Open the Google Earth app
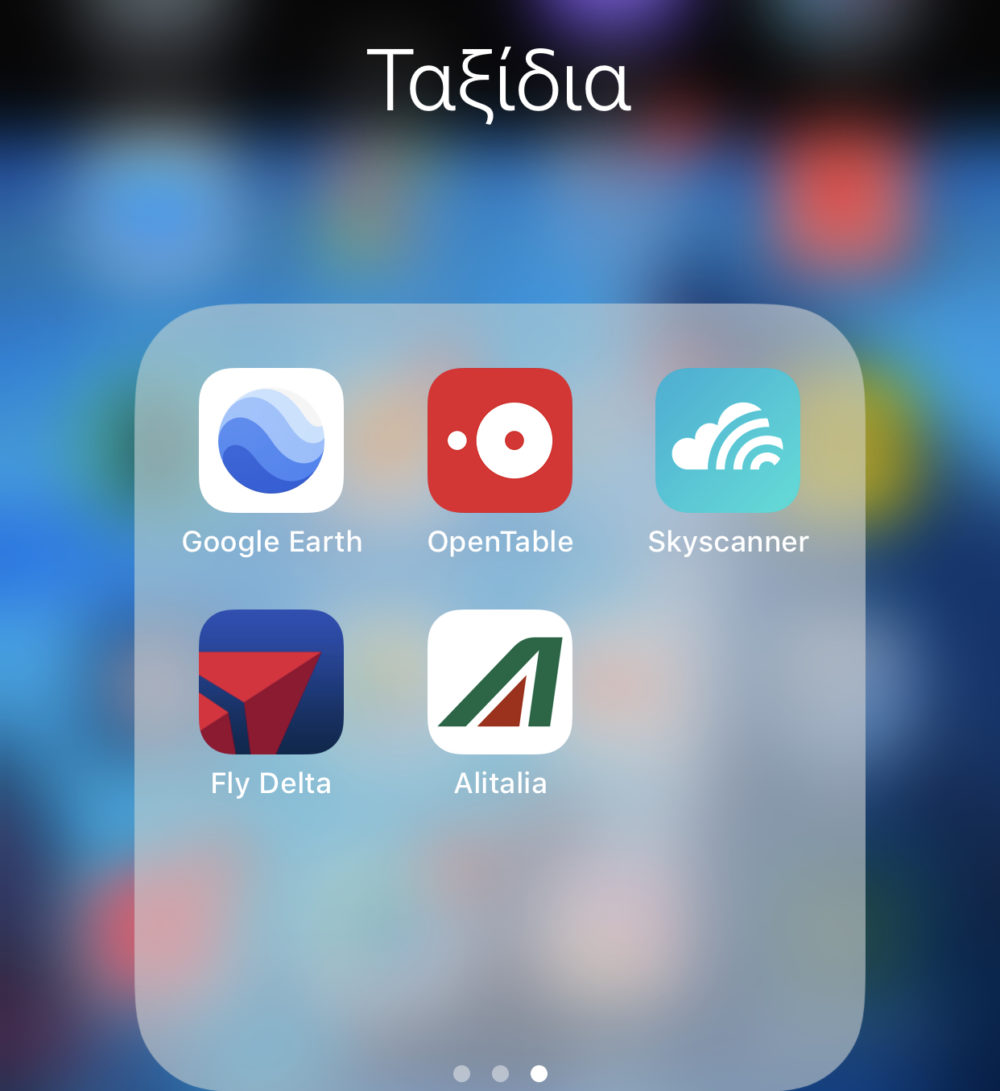 point(271,440)
